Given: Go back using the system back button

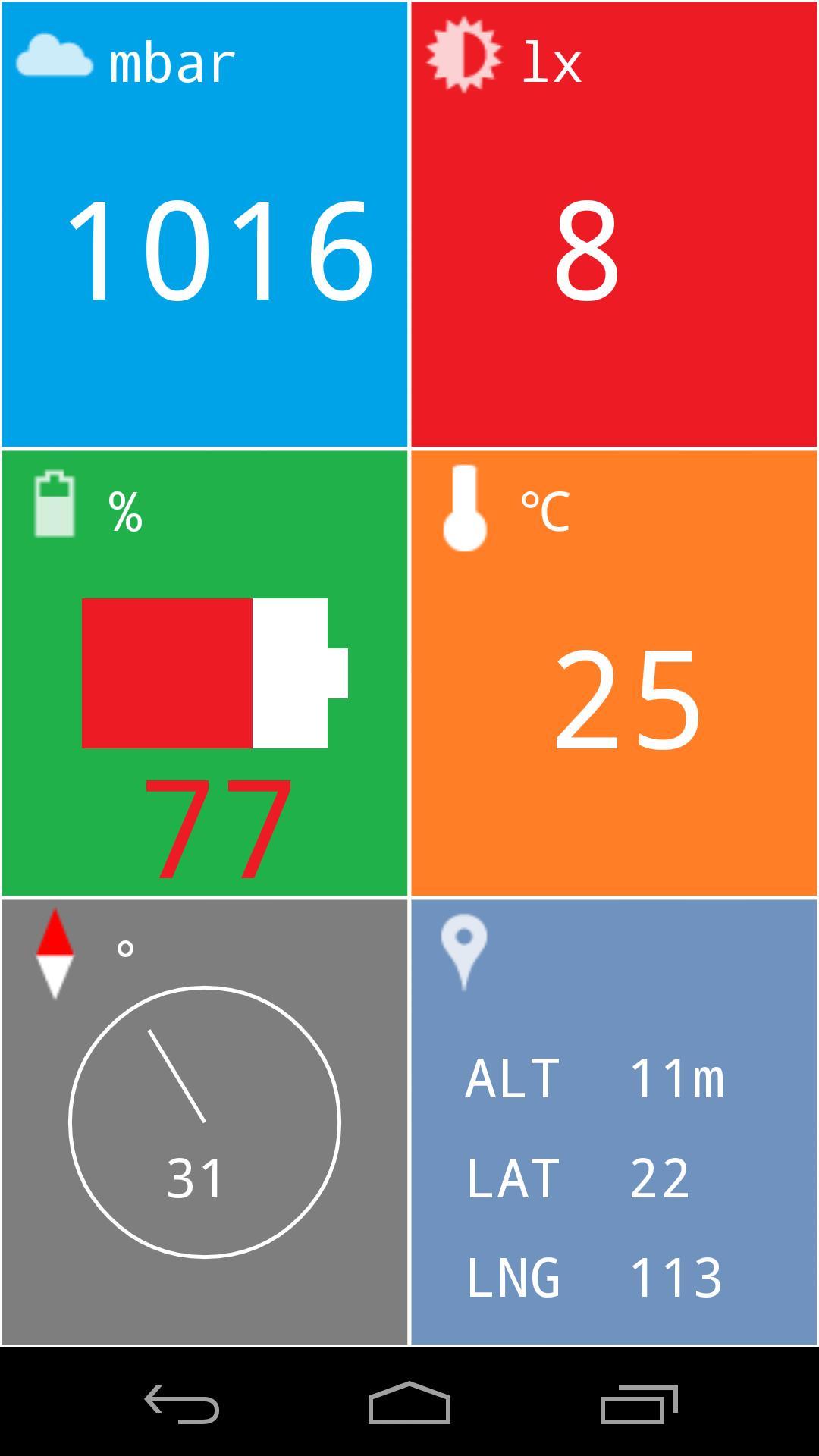Looking at the screenshot, I should 182,1404.
